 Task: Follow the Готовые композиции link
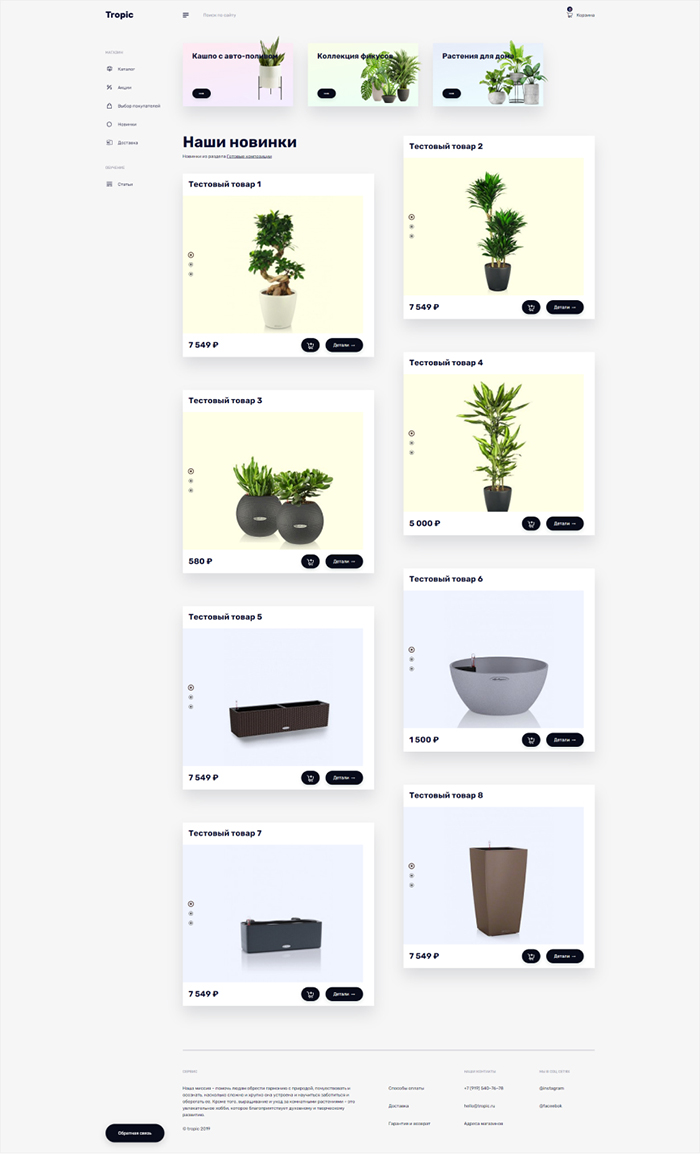coord(249,156)
